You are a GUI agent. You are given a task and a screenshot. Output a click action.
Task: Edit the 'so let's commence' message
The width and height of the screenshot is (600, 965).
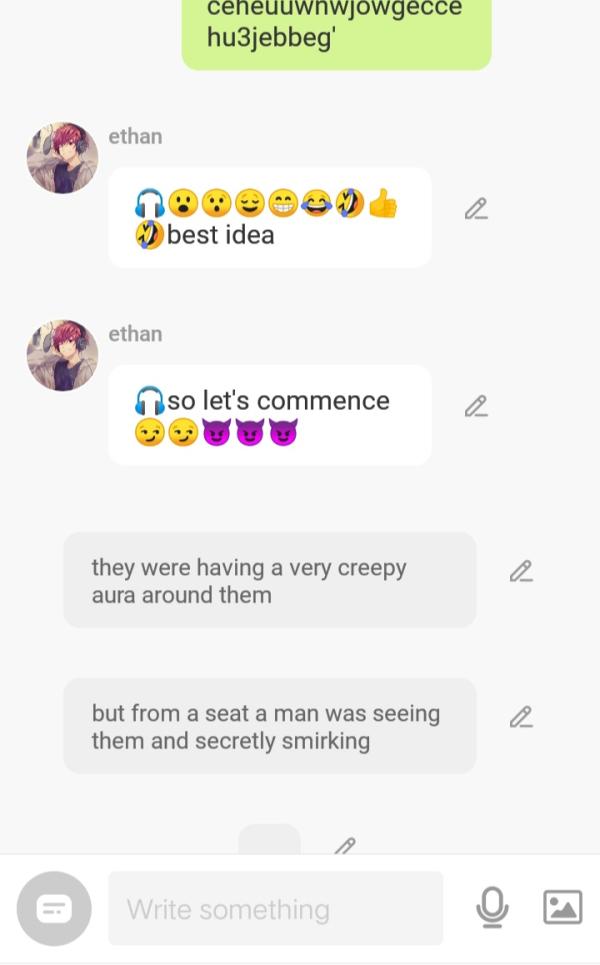click(476, 407)
